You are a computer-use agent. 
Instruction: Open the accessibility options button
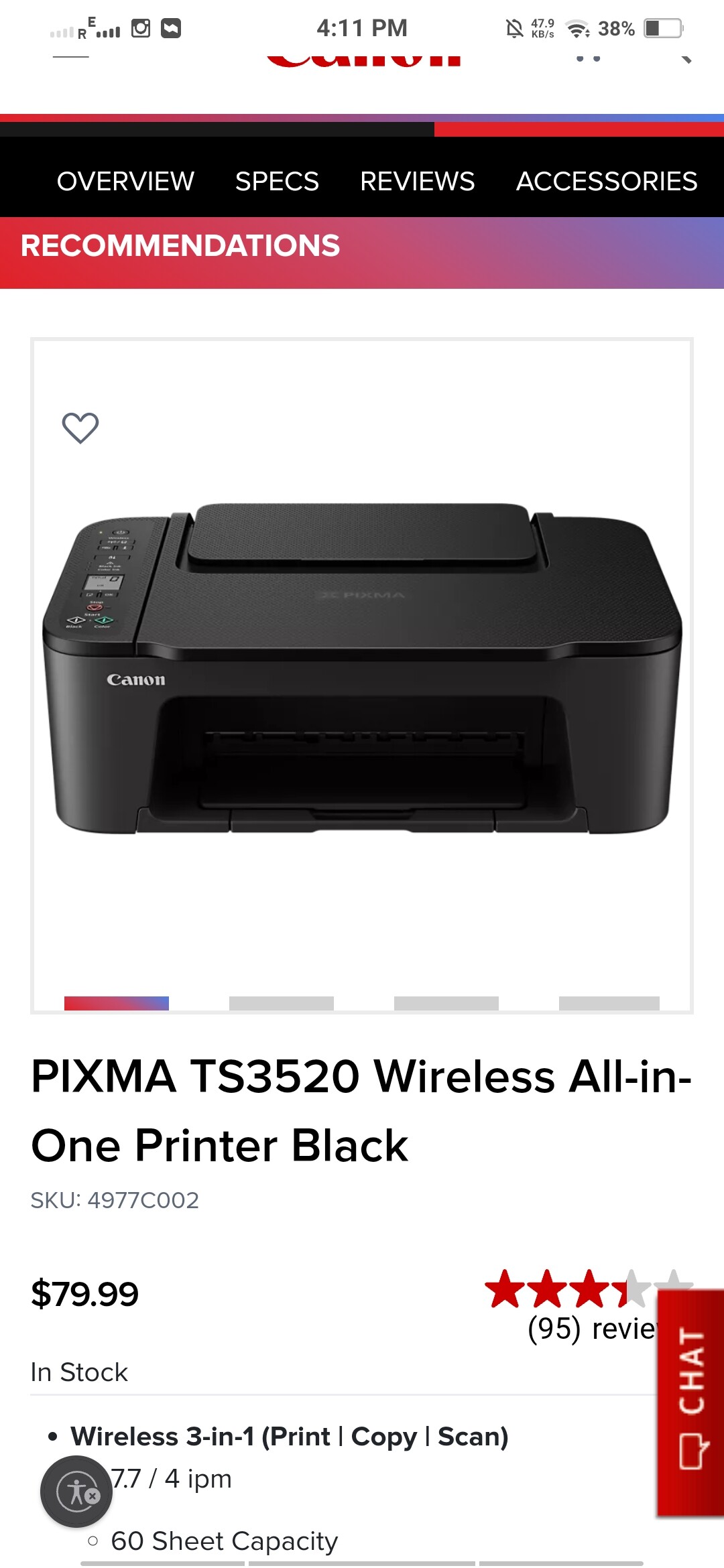tap(76, 1492)
